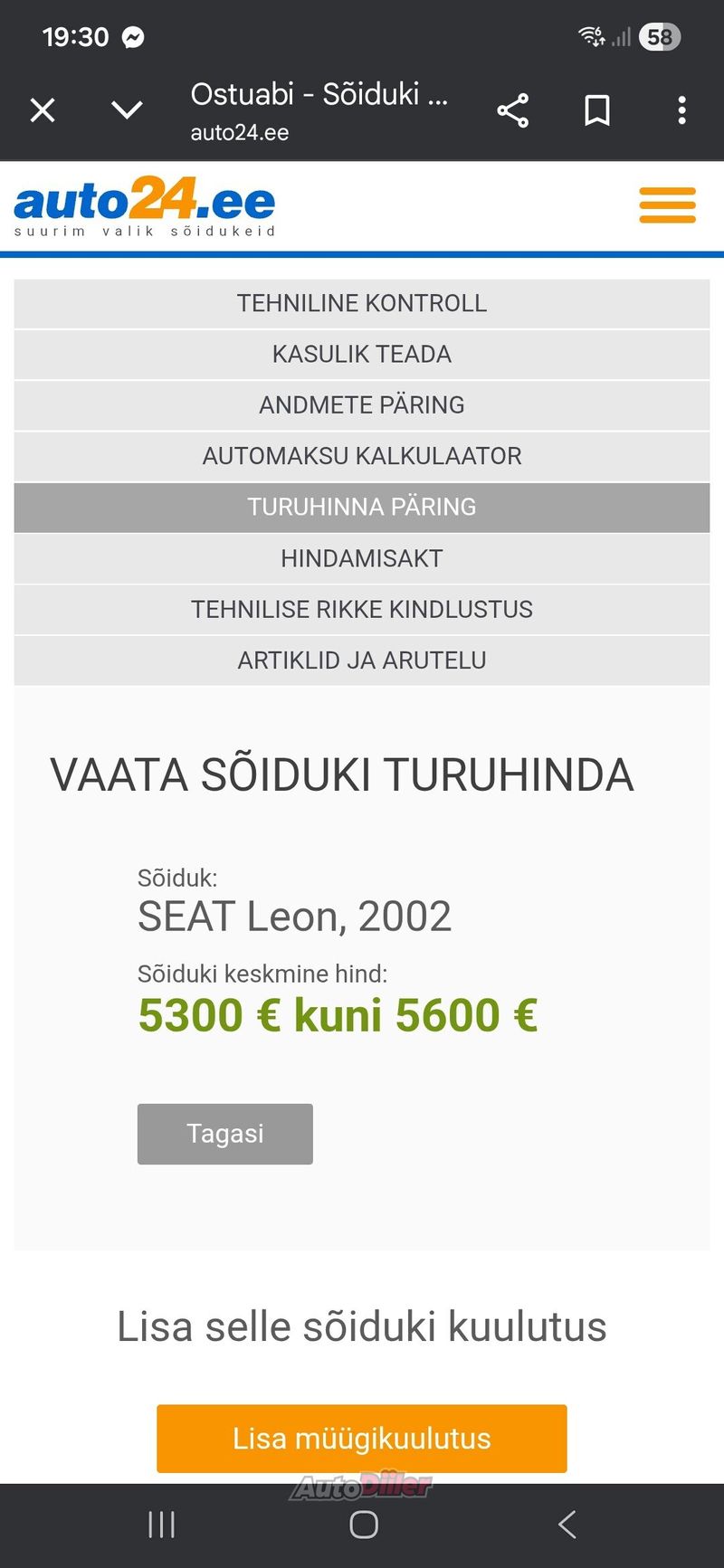
Task: Open Andmete päring
Action: [362, 404]
